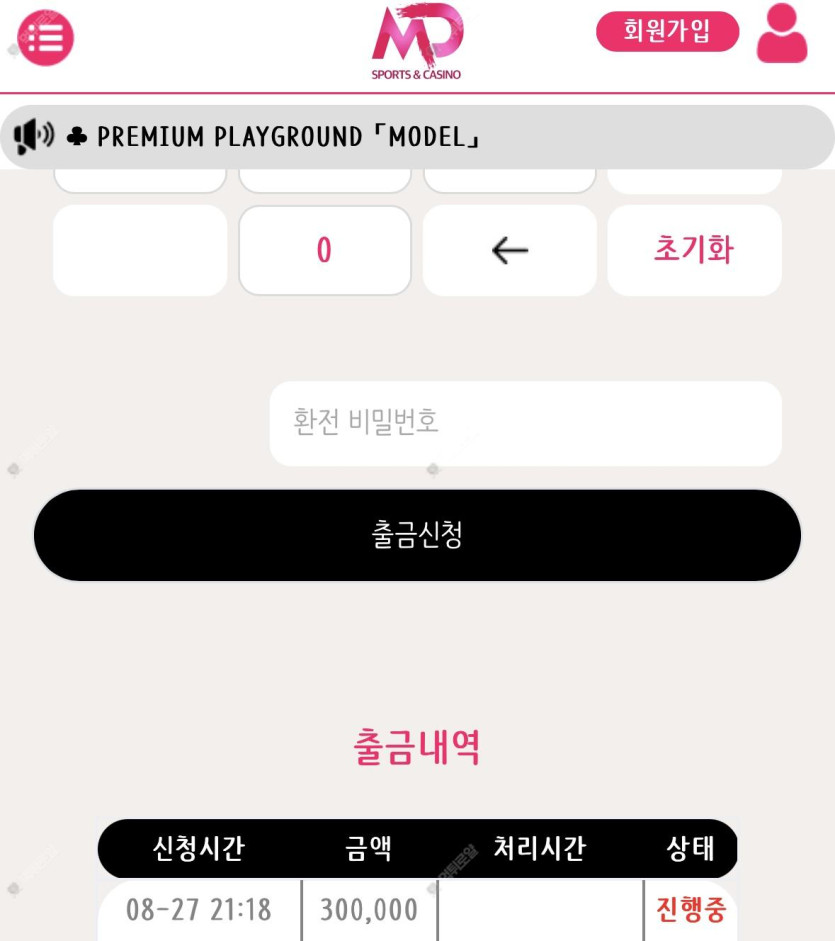Submit withdrawal with 출금신청
The width and height of the screenshot is (835, 941).
(x=417, y=535)
